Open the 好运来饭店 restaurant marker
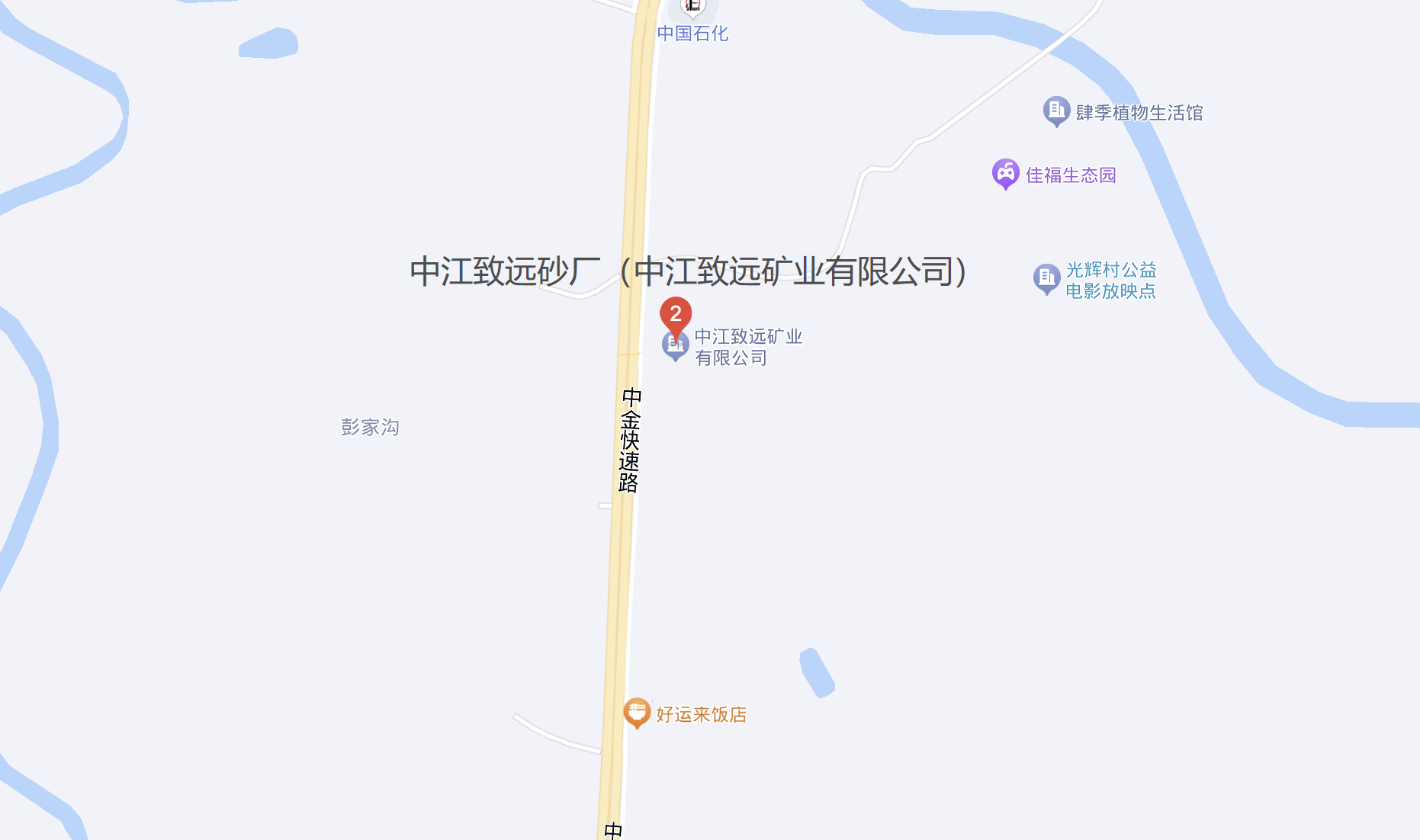 coord(637,713)
